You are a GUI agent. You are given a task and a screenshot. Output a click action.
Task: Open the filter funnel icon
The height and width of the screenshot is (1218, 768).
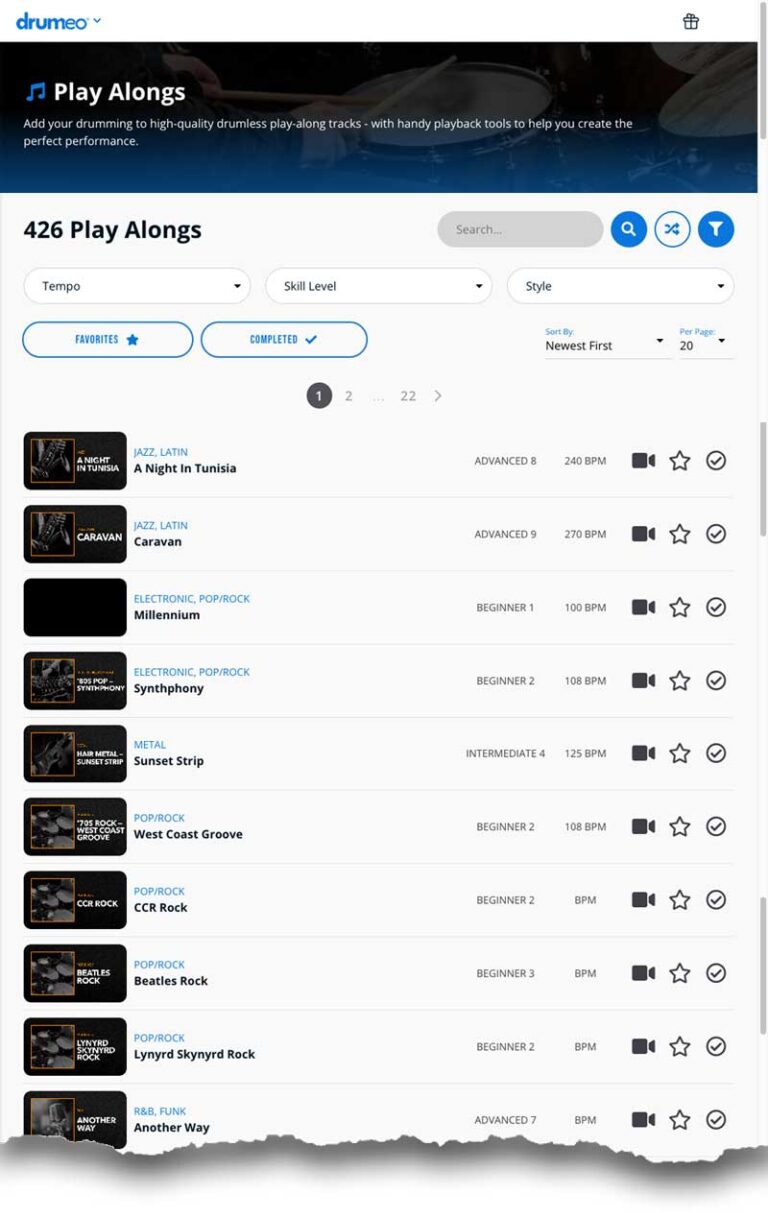click(x=716, y=229)
